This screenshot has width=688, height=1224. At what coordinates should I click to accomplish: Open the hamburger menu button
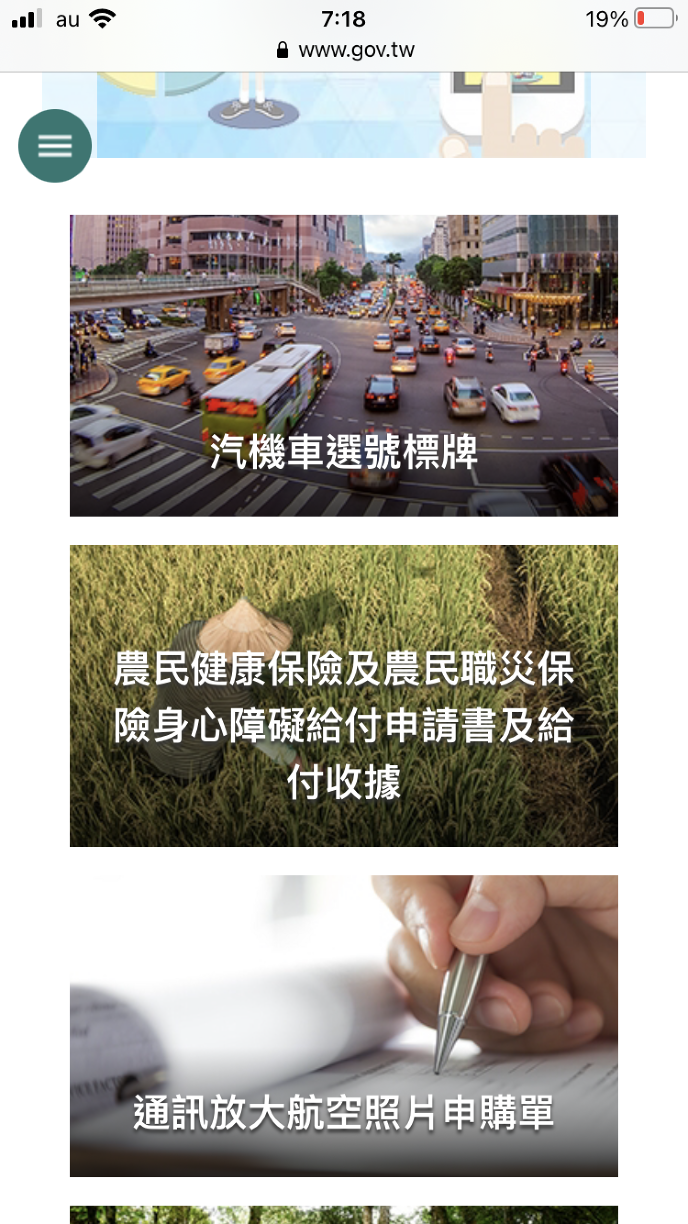click(55, 146)
